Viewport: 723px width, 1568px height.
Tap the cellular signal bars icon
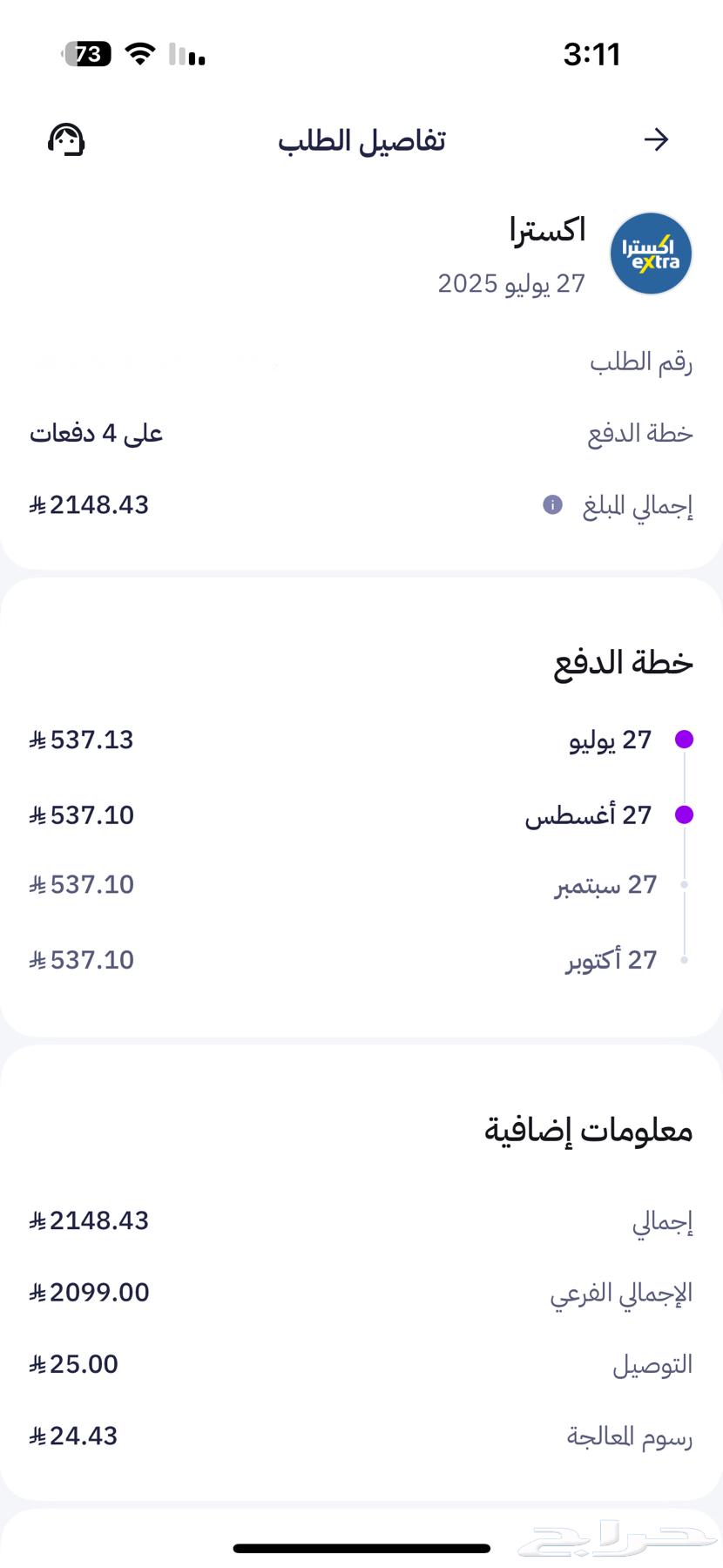(x=186, y=54)
